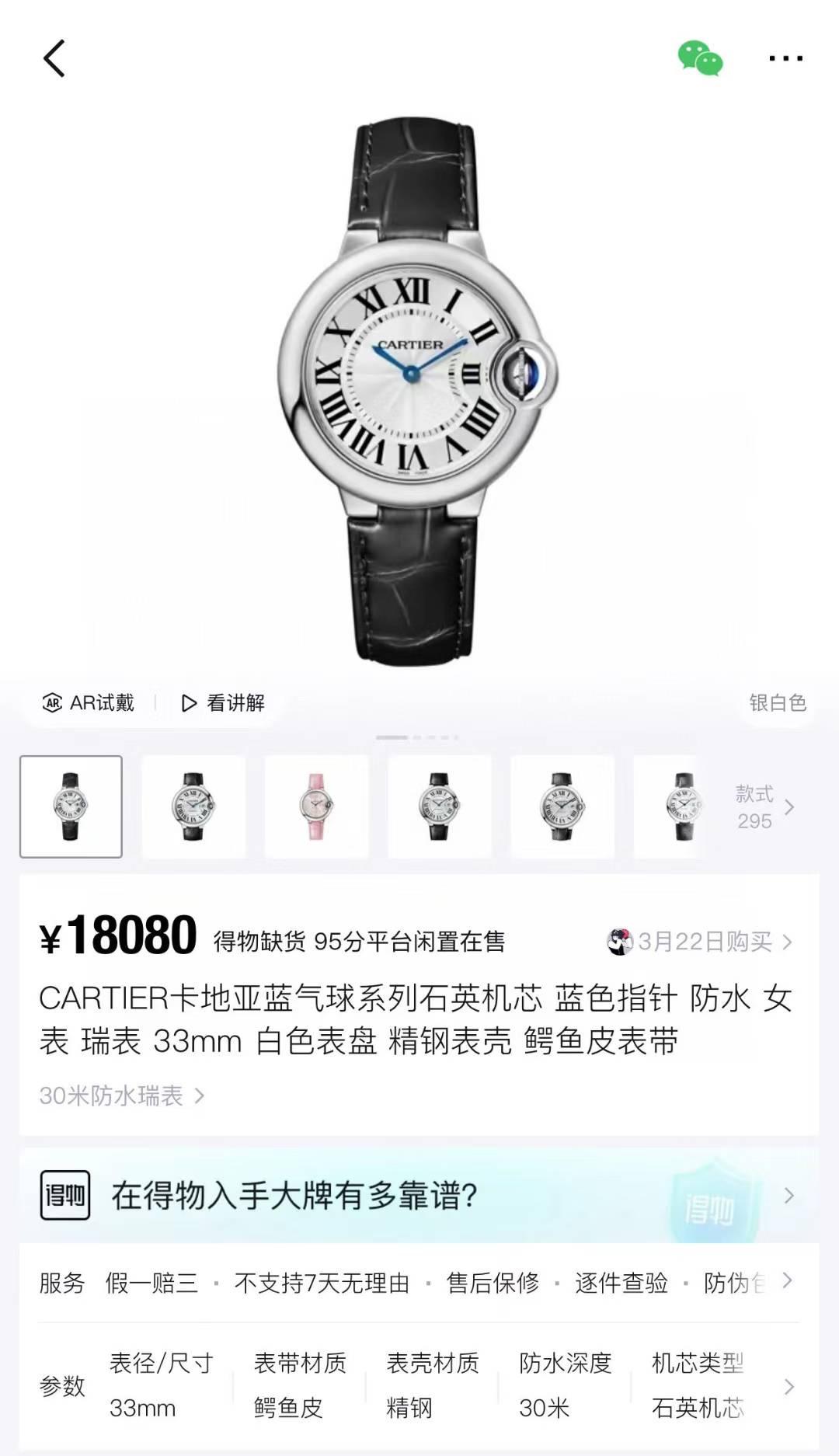Open the 30米防水瑞表 category link
Image resolution: width=839 pixels, height=1456 pixels.
click(x=122, y=1095)
